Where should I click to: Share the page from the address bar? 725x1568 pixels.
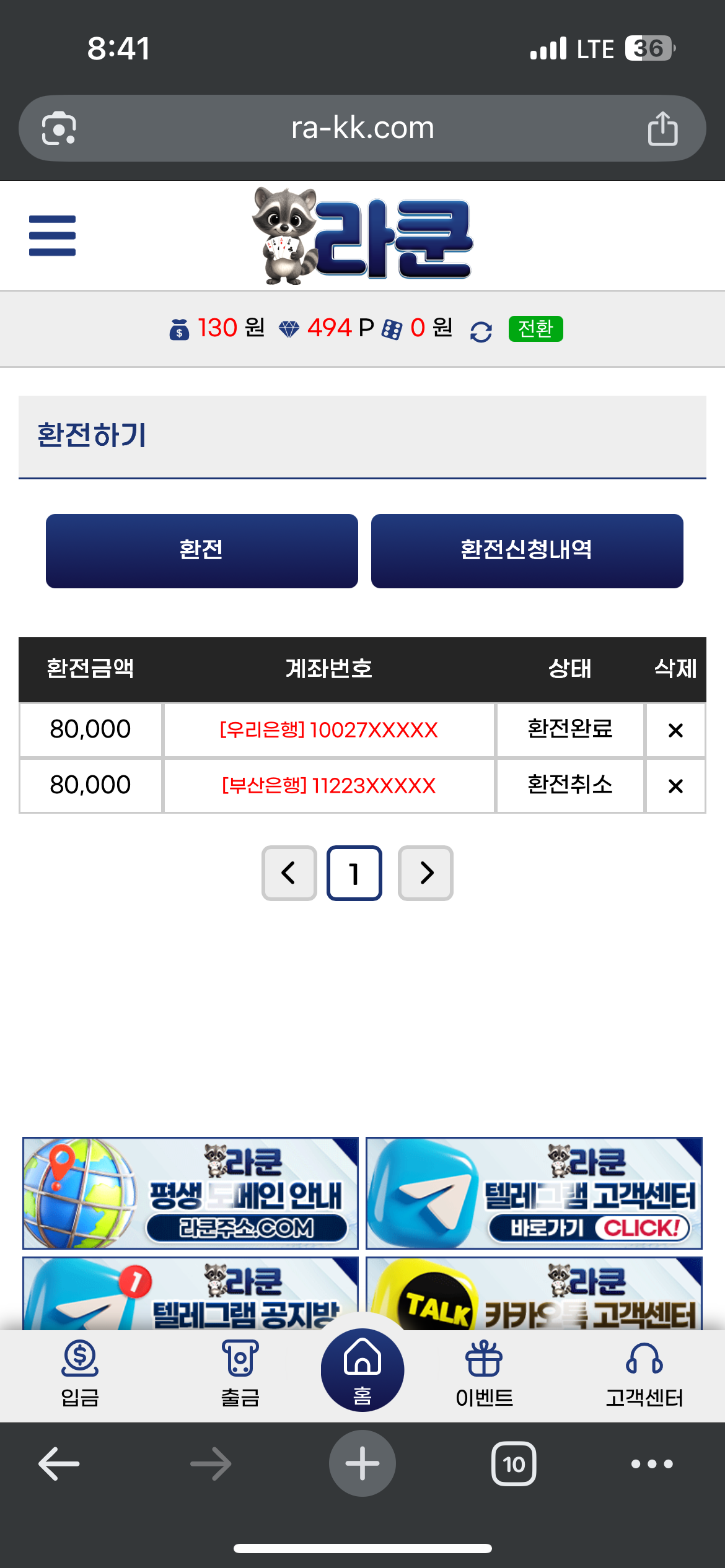coord(662,128)
